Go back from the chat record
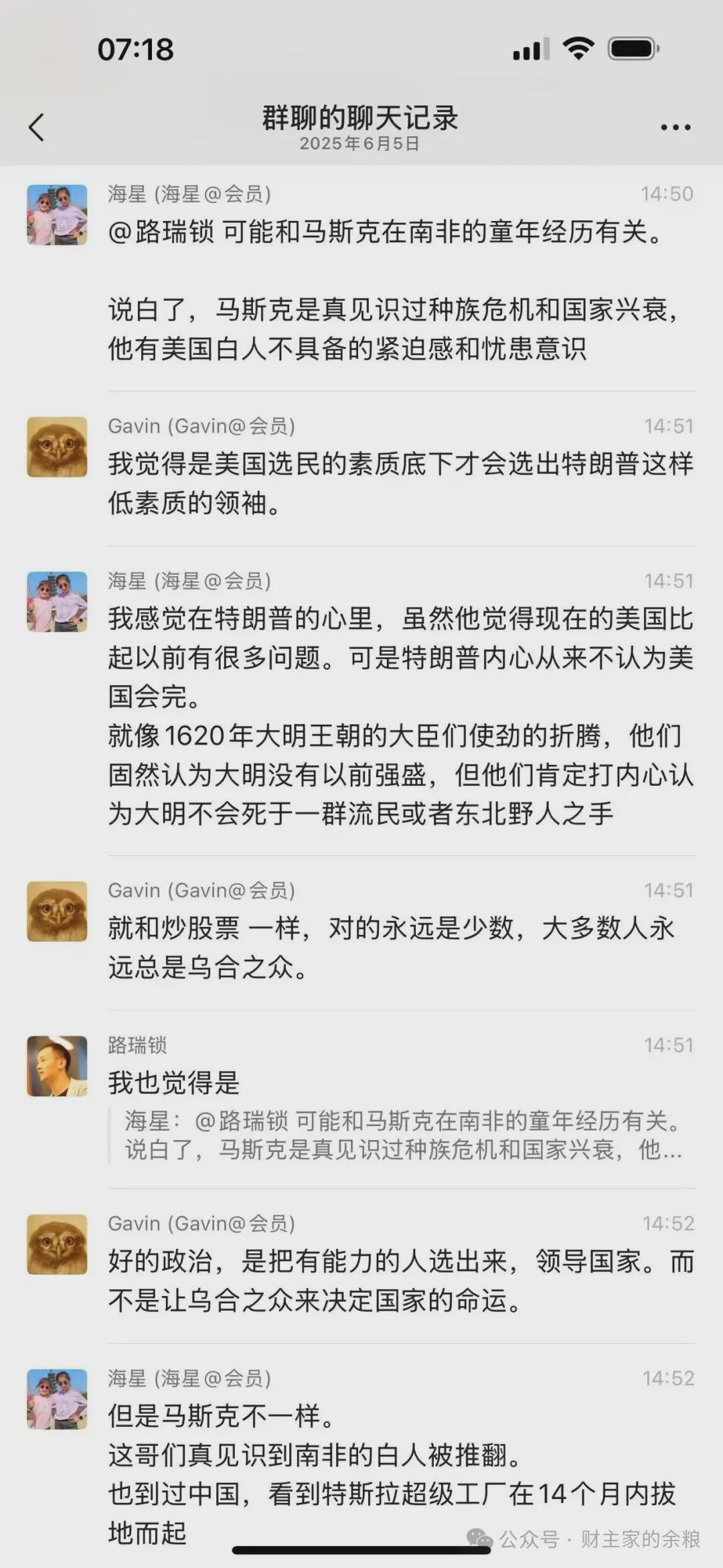 point(37,127)
